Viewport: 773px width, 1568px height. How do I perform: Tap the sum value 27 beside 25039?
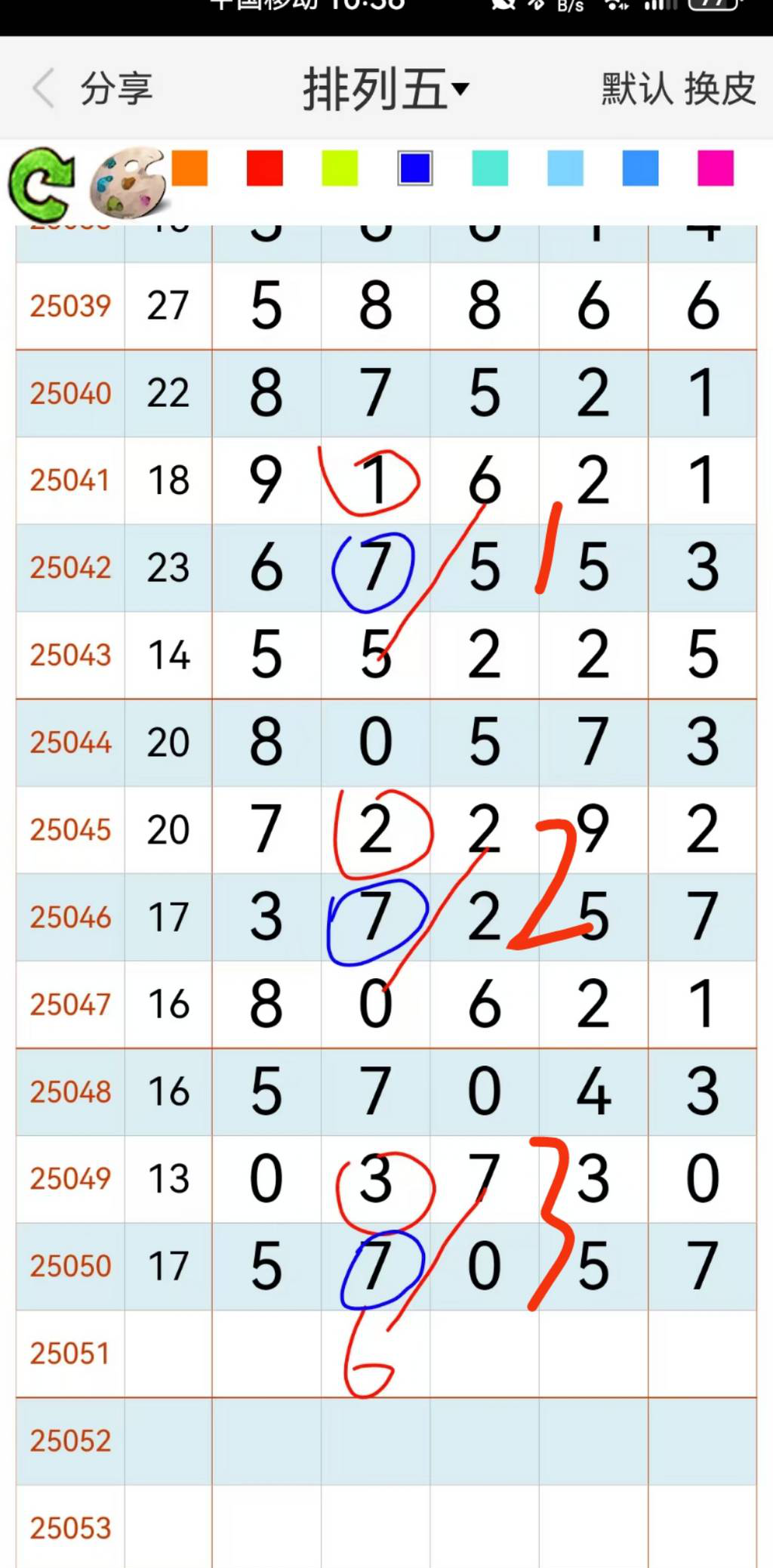point(168,307)
